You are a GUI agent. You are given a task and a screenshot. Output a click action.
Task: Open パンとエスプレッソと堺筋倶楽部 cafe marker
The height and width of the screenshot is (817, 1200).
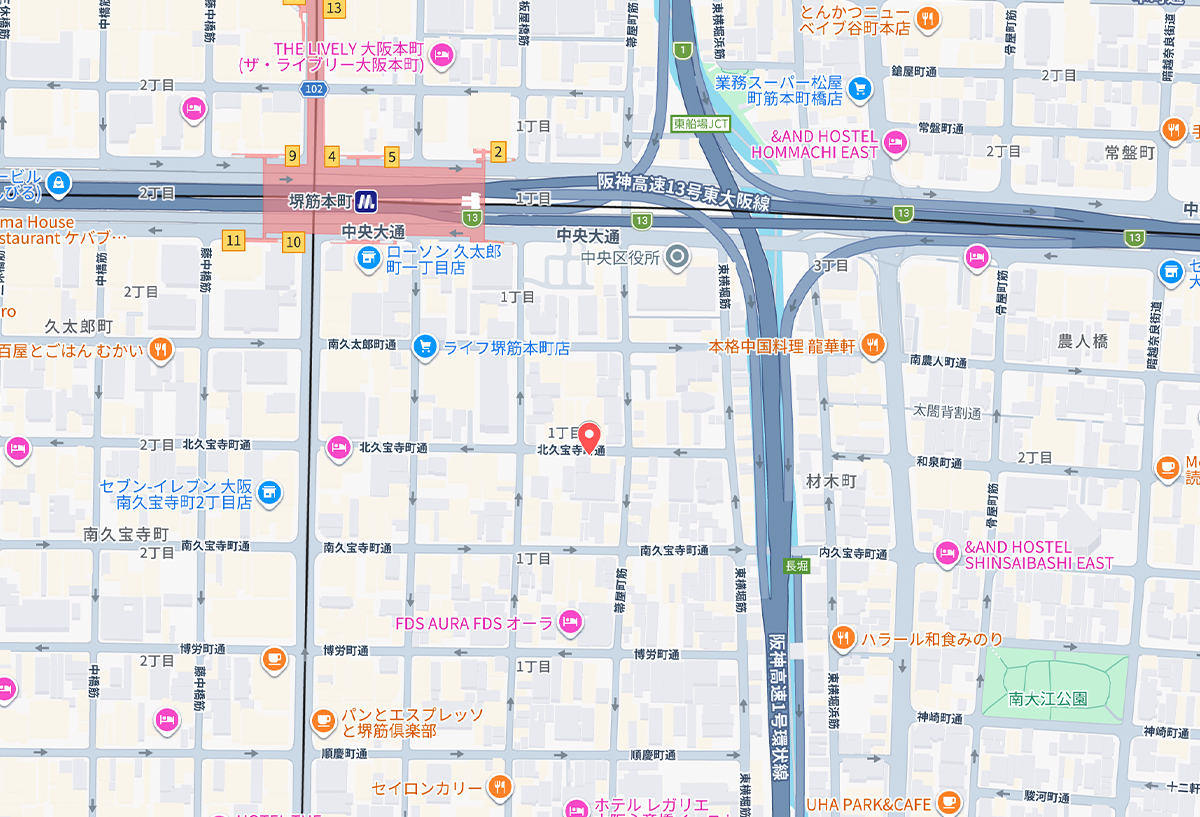(323, 720)
